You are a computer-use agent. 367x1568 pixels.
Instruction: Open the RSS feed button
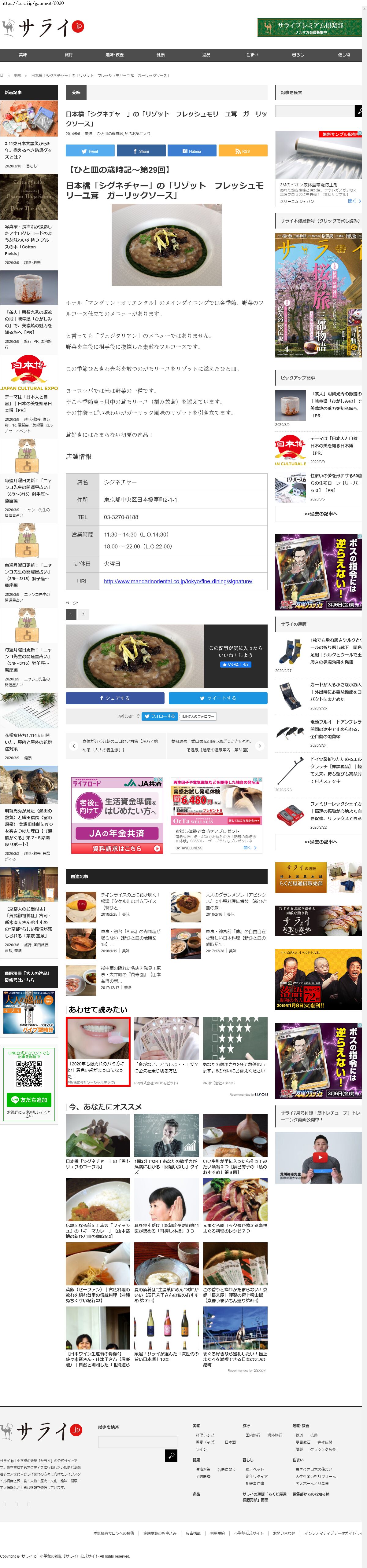pos(243,151)
